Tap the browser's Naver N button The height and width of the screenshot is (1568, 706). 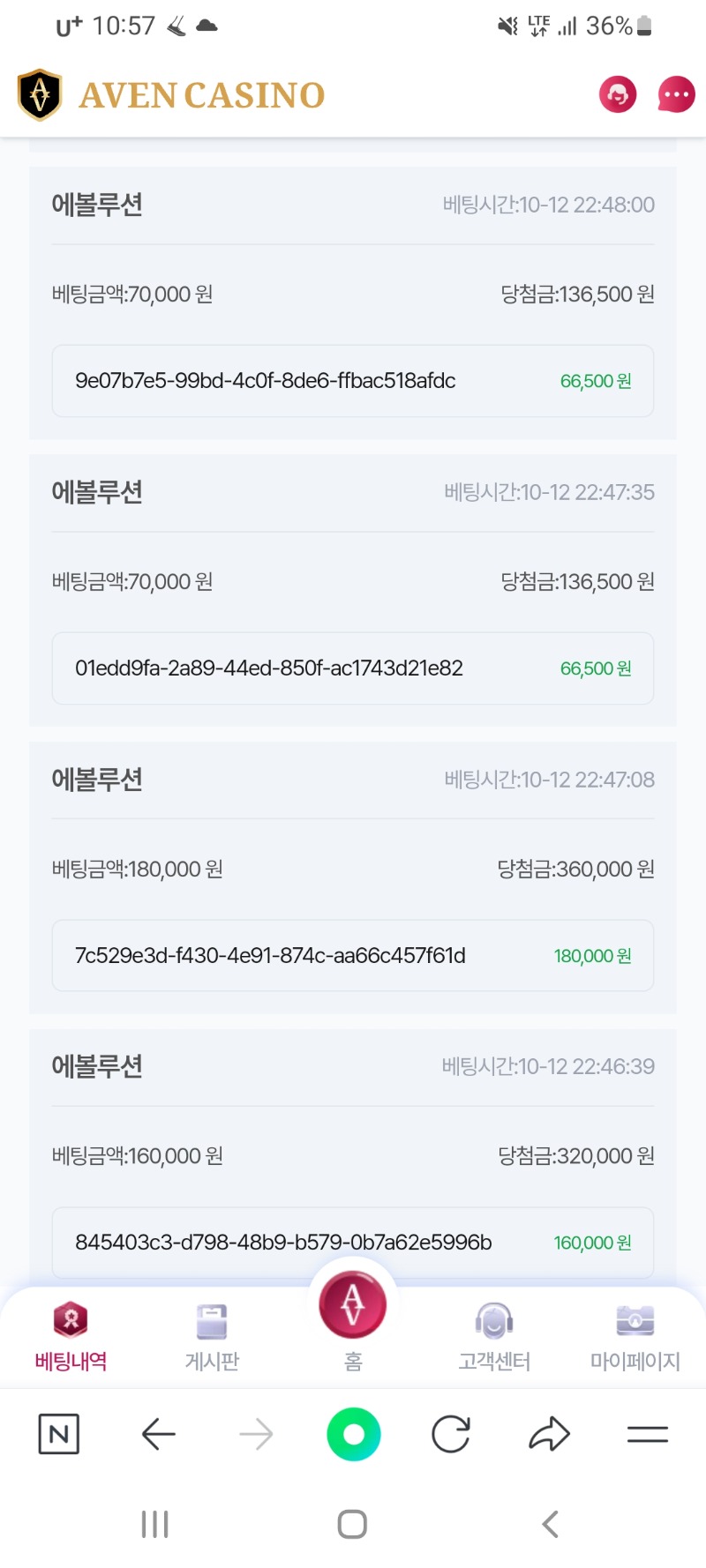point(59,1434)
